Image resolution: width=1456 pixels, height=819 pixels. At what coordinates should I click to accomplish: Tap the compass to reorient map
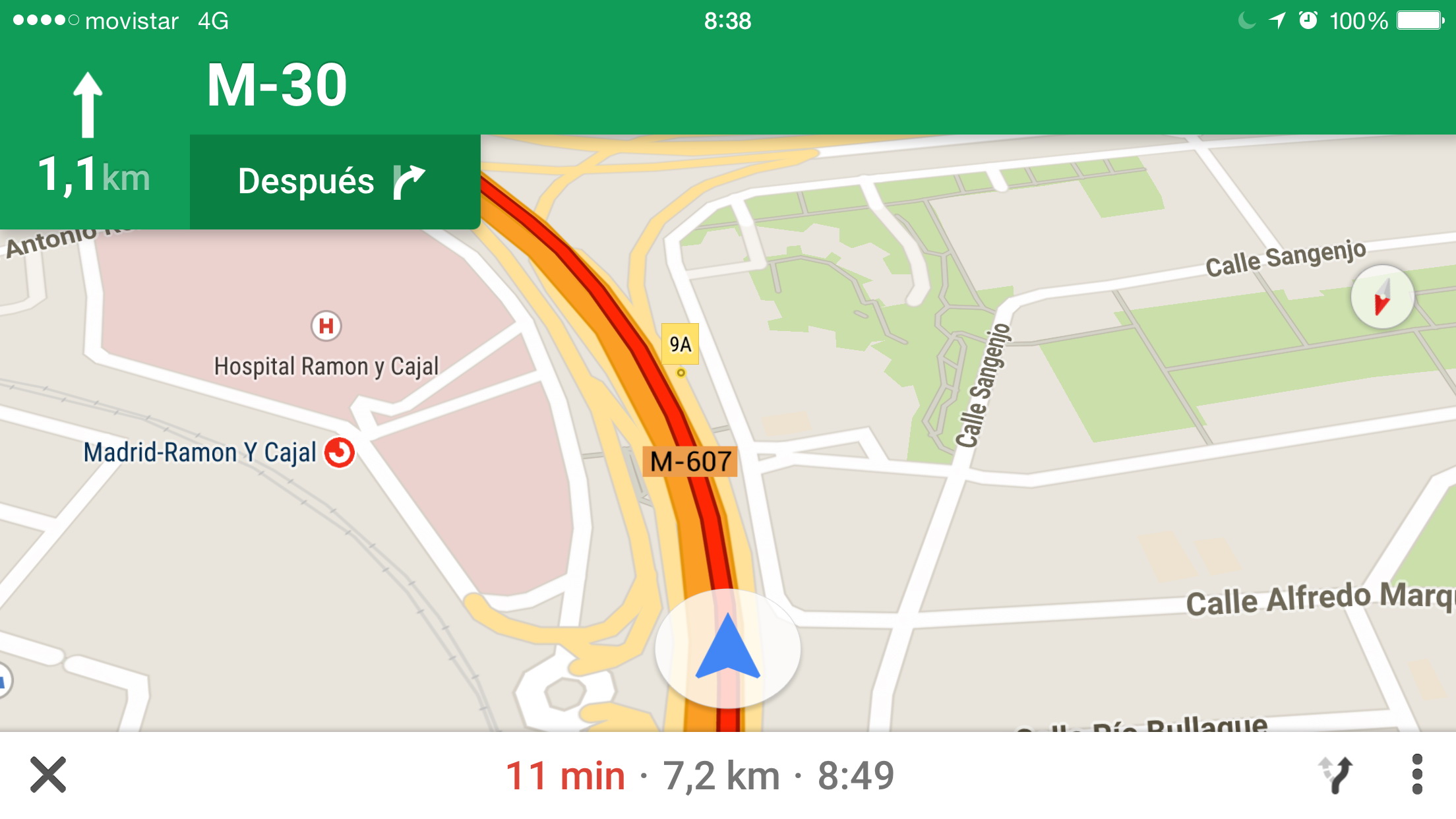tap(1381, 297)
